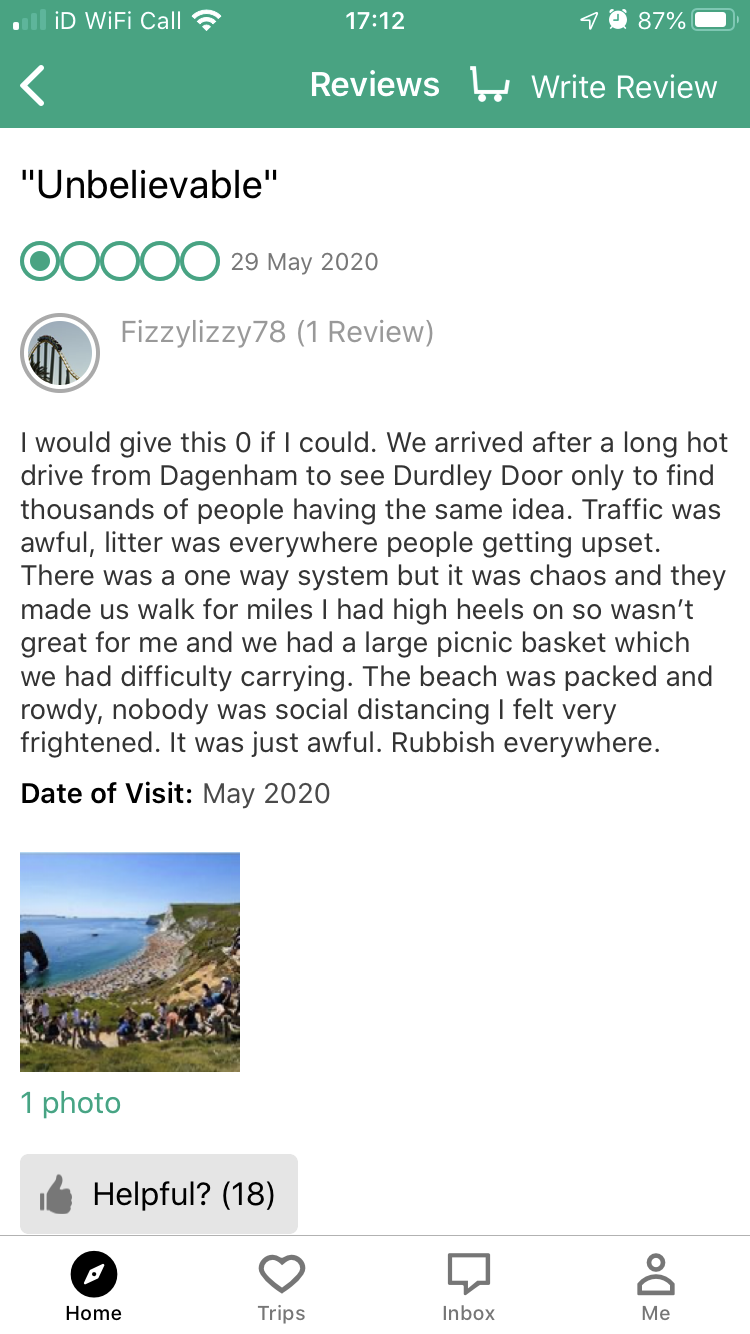Switch to the Trips tab

pos(281,1286)
